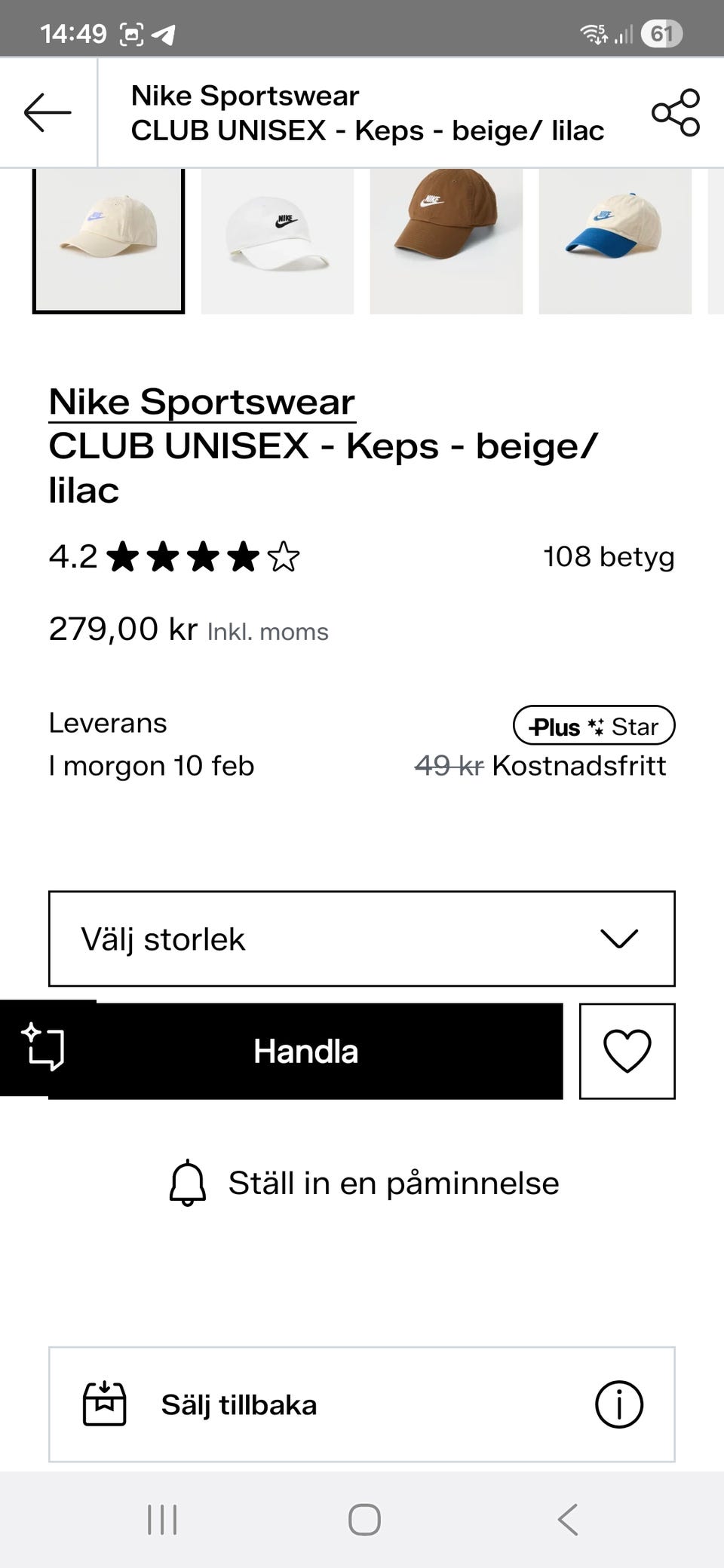Open the Sälj tillbaka card
The width and height of the screenshot is (724, 1568).
(x=317, y=1404)
